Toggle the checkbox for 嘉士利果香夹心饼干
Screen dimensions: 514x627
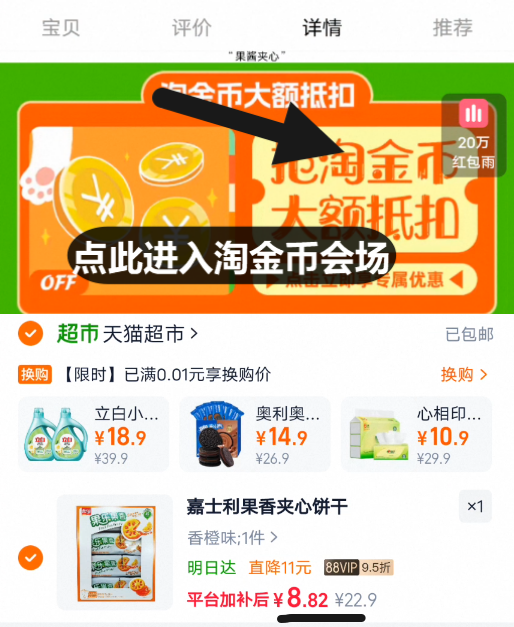click(x=30, y=557)
